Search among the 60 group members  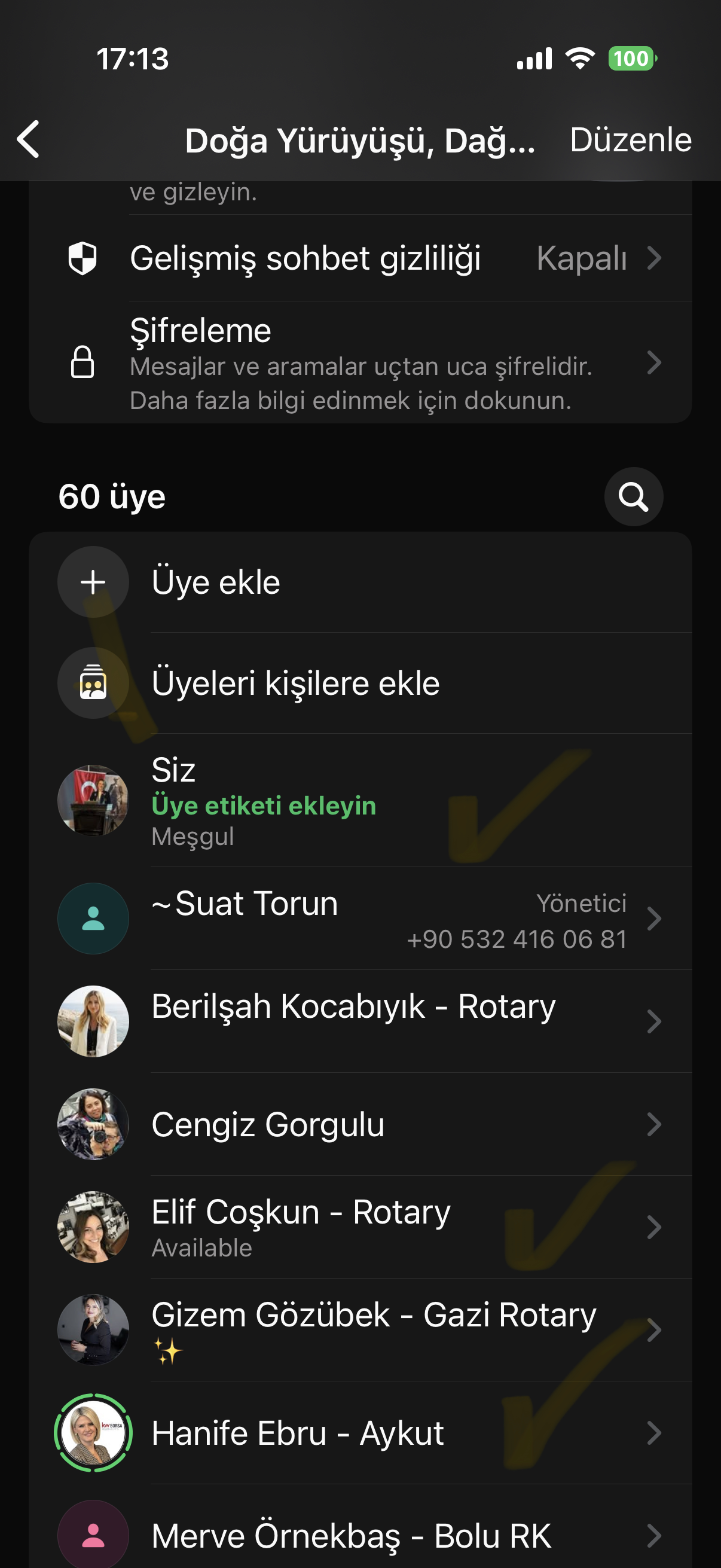(x=633, y=497)
